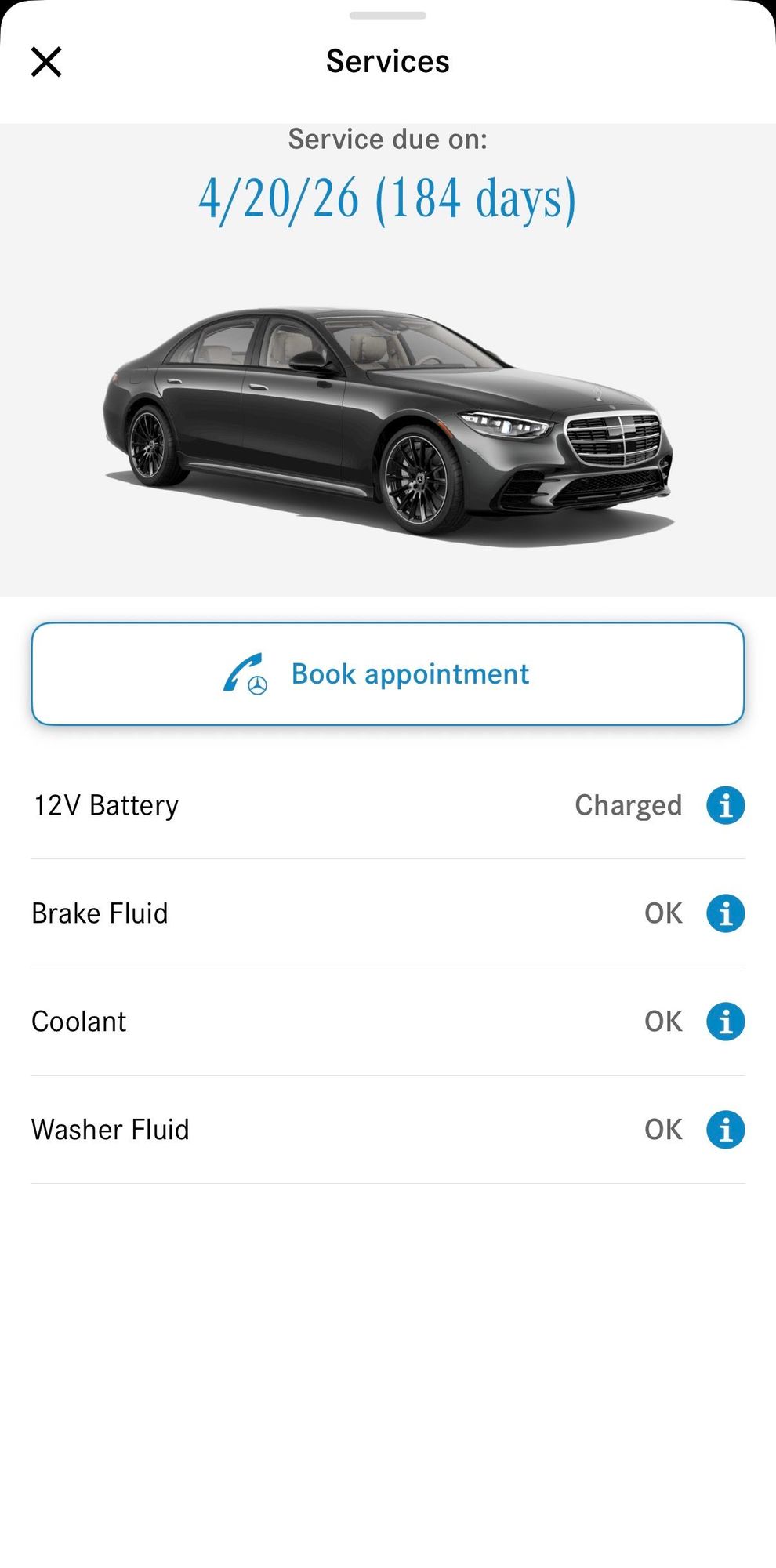Open Brake Fluid info icon
Screen dimensions: 776x1568
pos(725,913)
